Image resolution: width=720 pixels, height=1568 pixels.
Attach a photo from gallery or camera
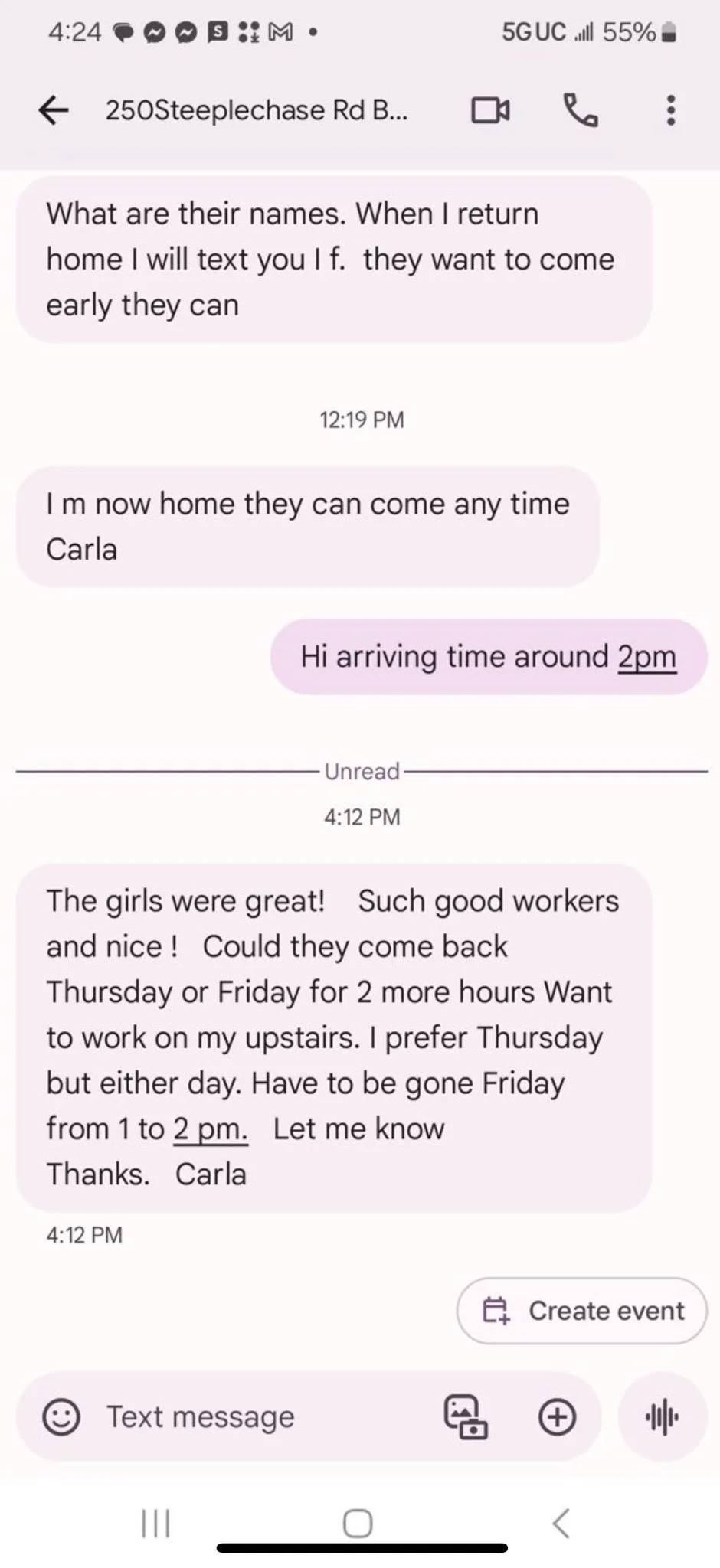point(466,1417)
